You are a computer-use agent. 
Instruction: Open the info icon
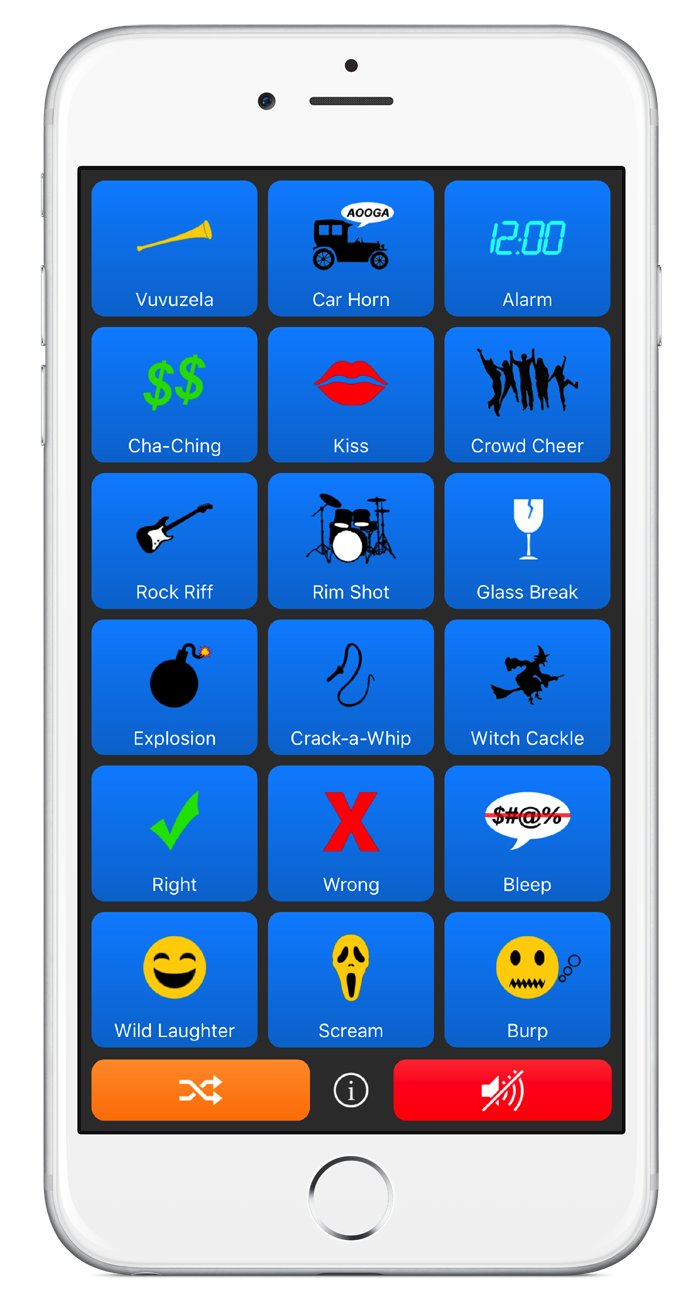pos(351,1090)
